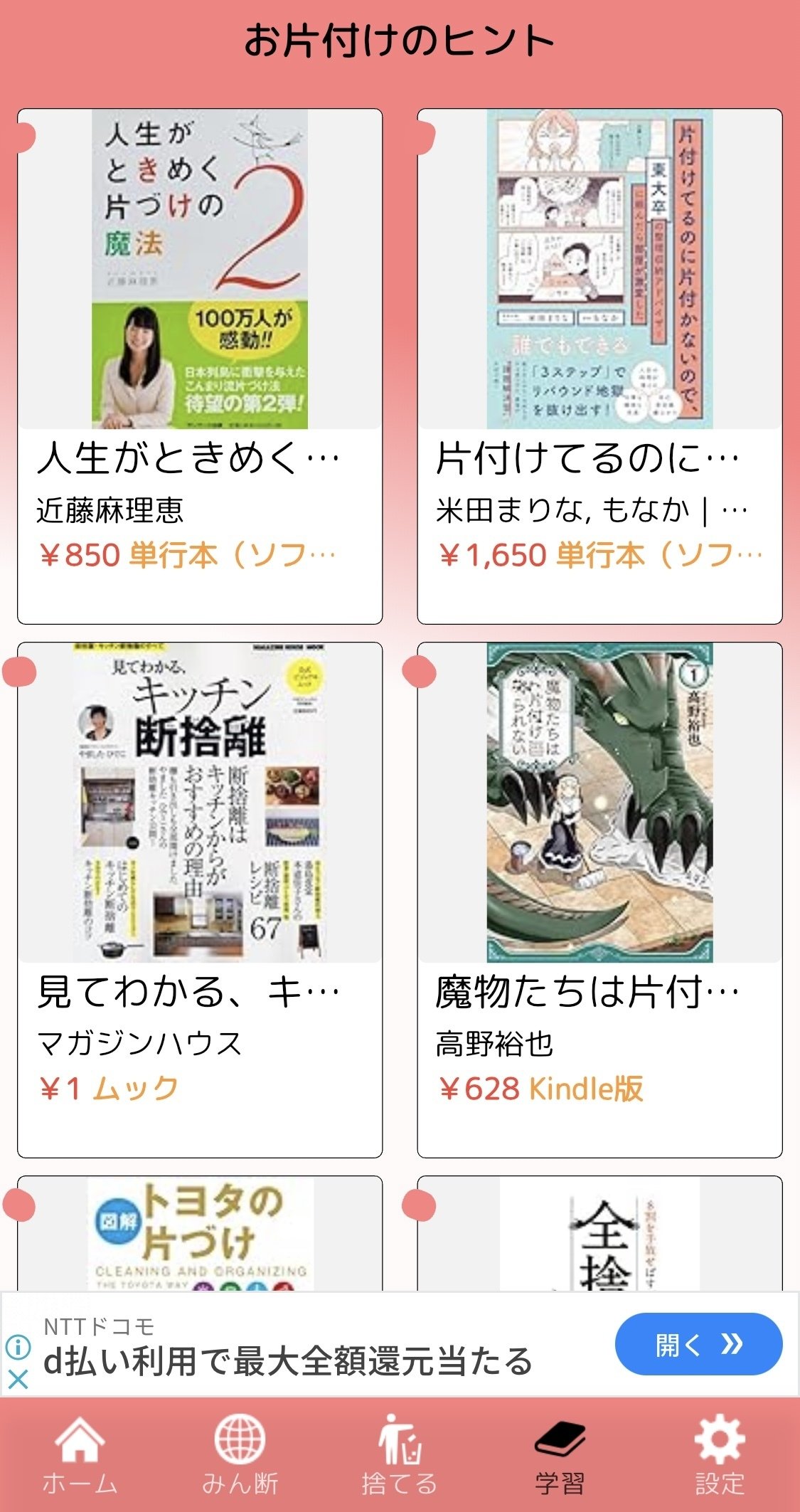Open the 魔物たちは片付けられない book card

click(x=599, y=900)
